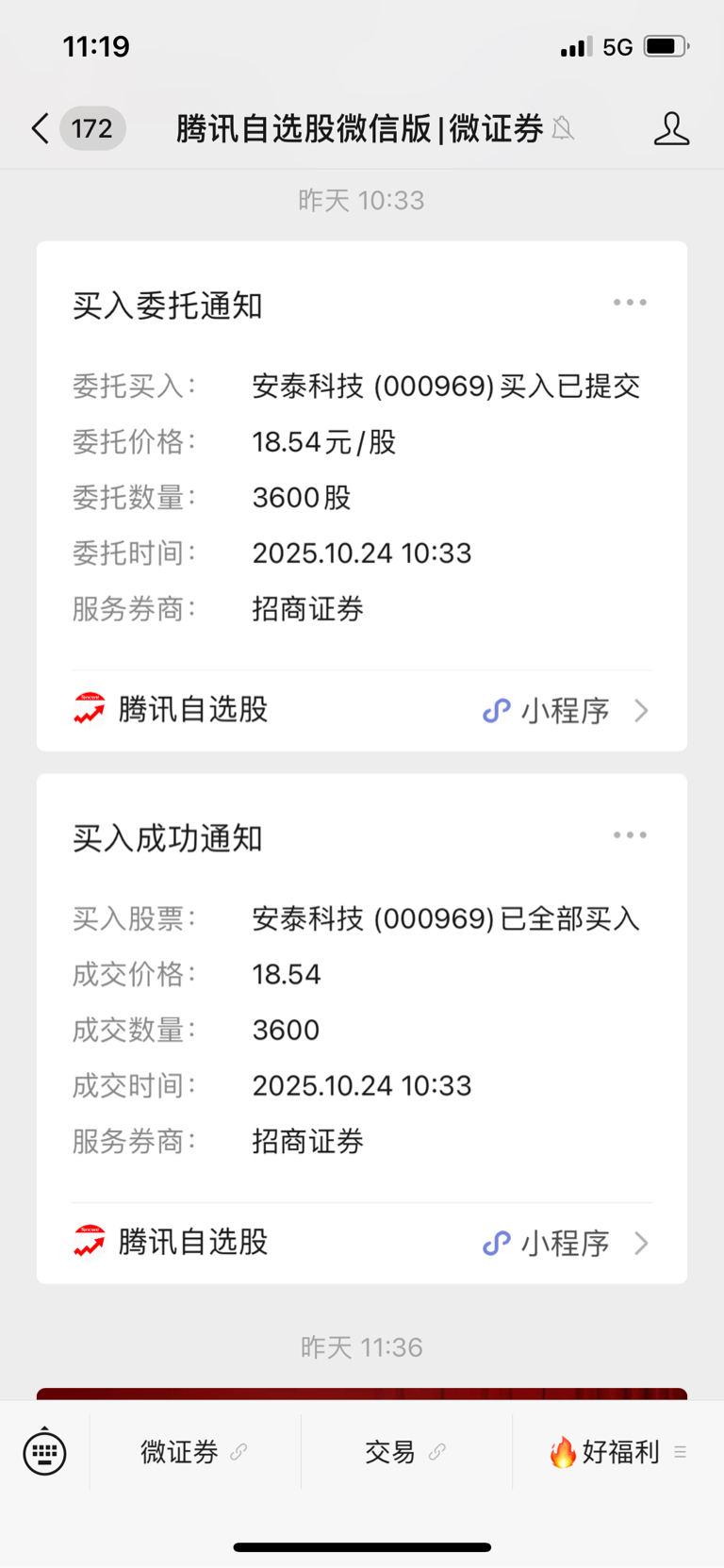Switch to keyboard input mode
The height and width of the screenshot is (1568, 724).
(44, 1452)
